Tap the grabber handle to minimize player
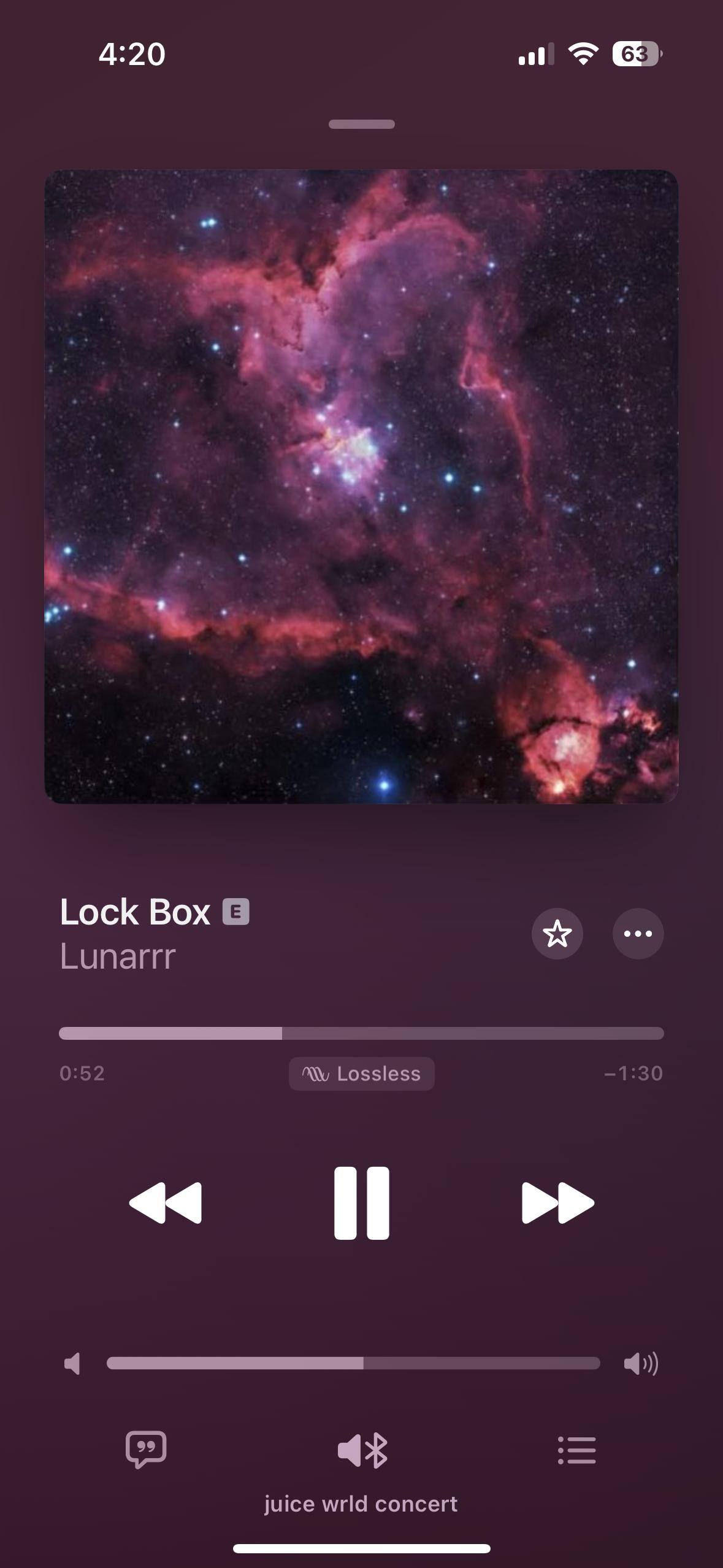 pyautogui.click(x=362, y=125)
